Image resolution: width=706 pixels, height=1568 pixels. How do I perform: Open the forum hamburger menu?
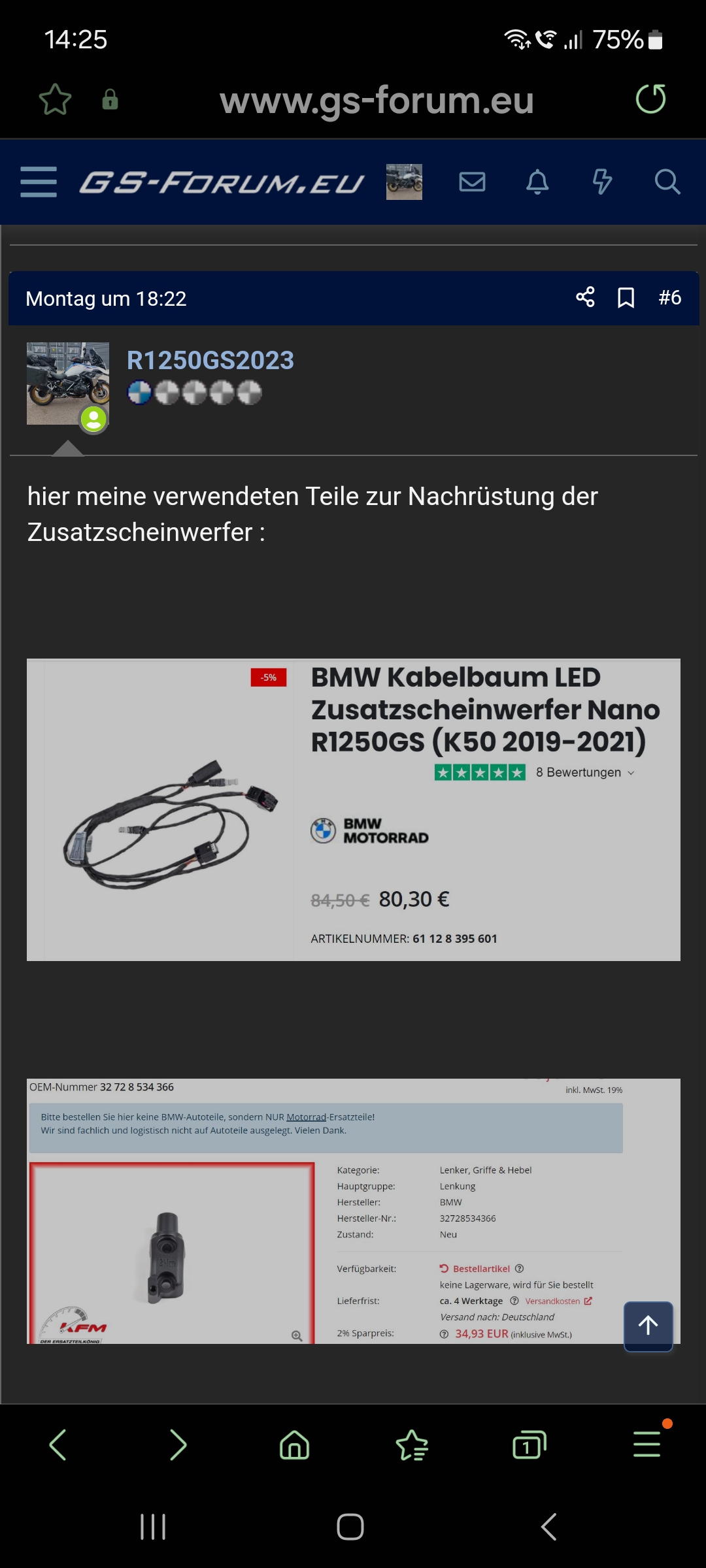pos(38,182)
